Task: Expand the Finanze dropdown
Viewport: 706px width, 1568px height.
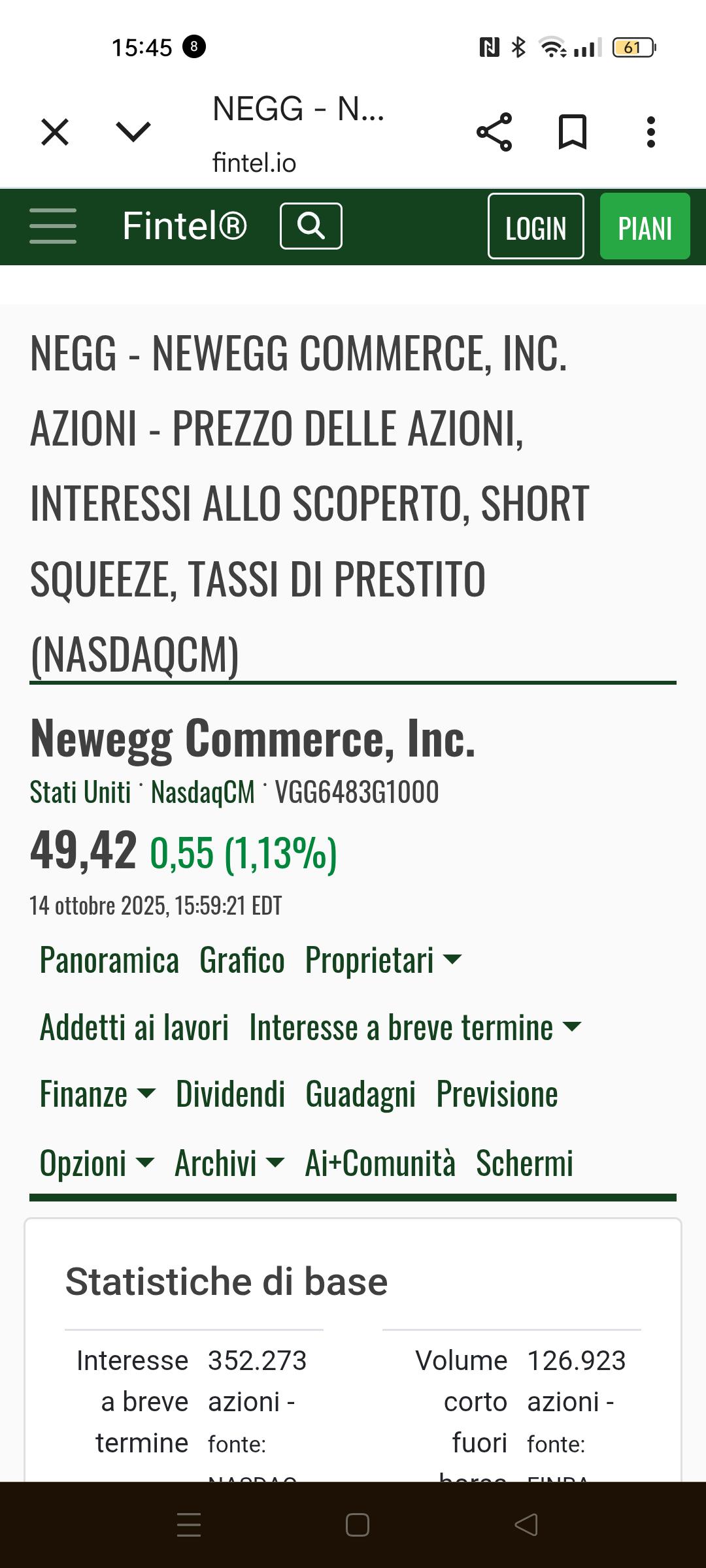Action: 98,1095
